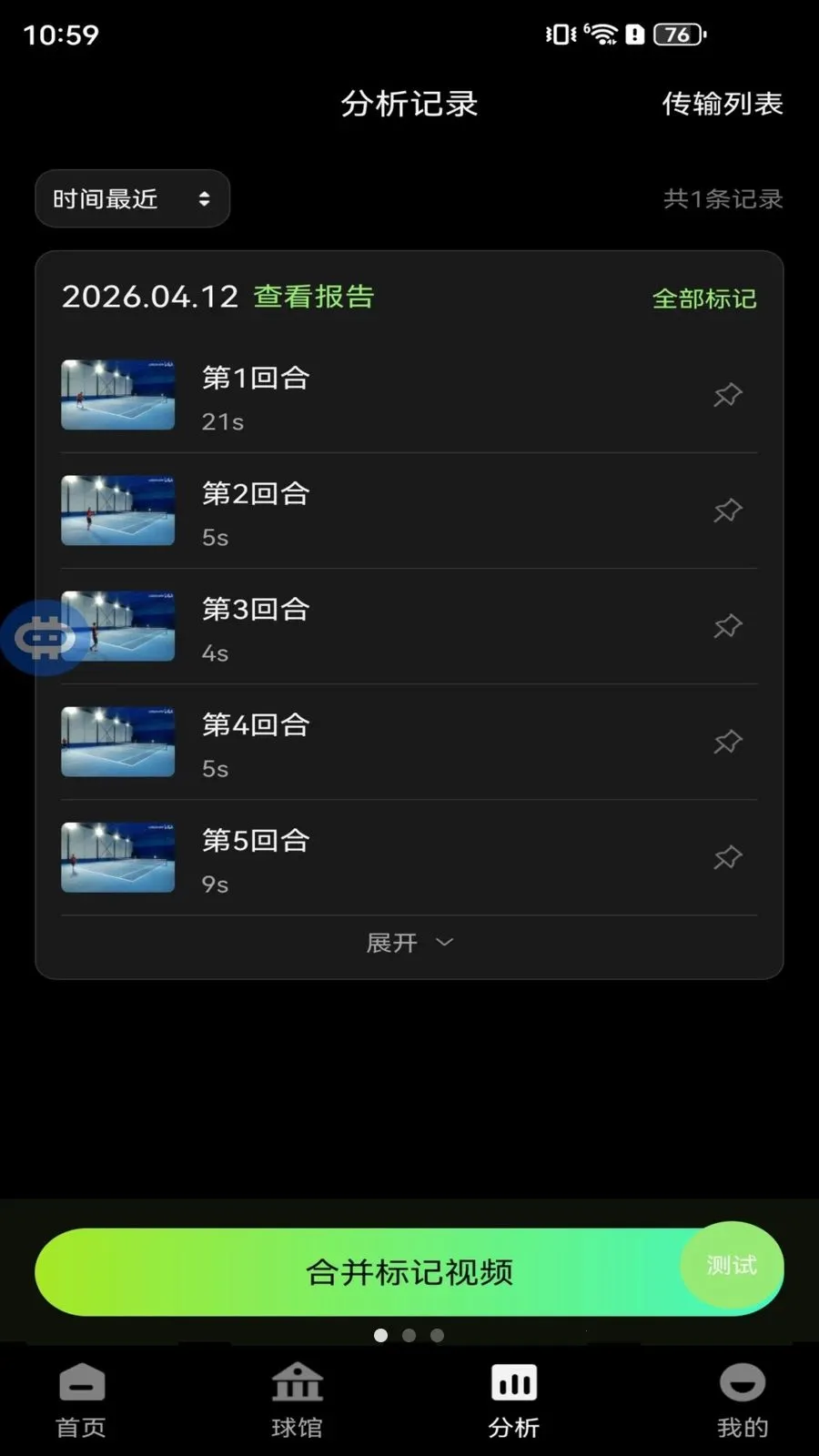Switch to the 球馆 tab
The image size is (819, 1456).
click(x=298, y=1401)
